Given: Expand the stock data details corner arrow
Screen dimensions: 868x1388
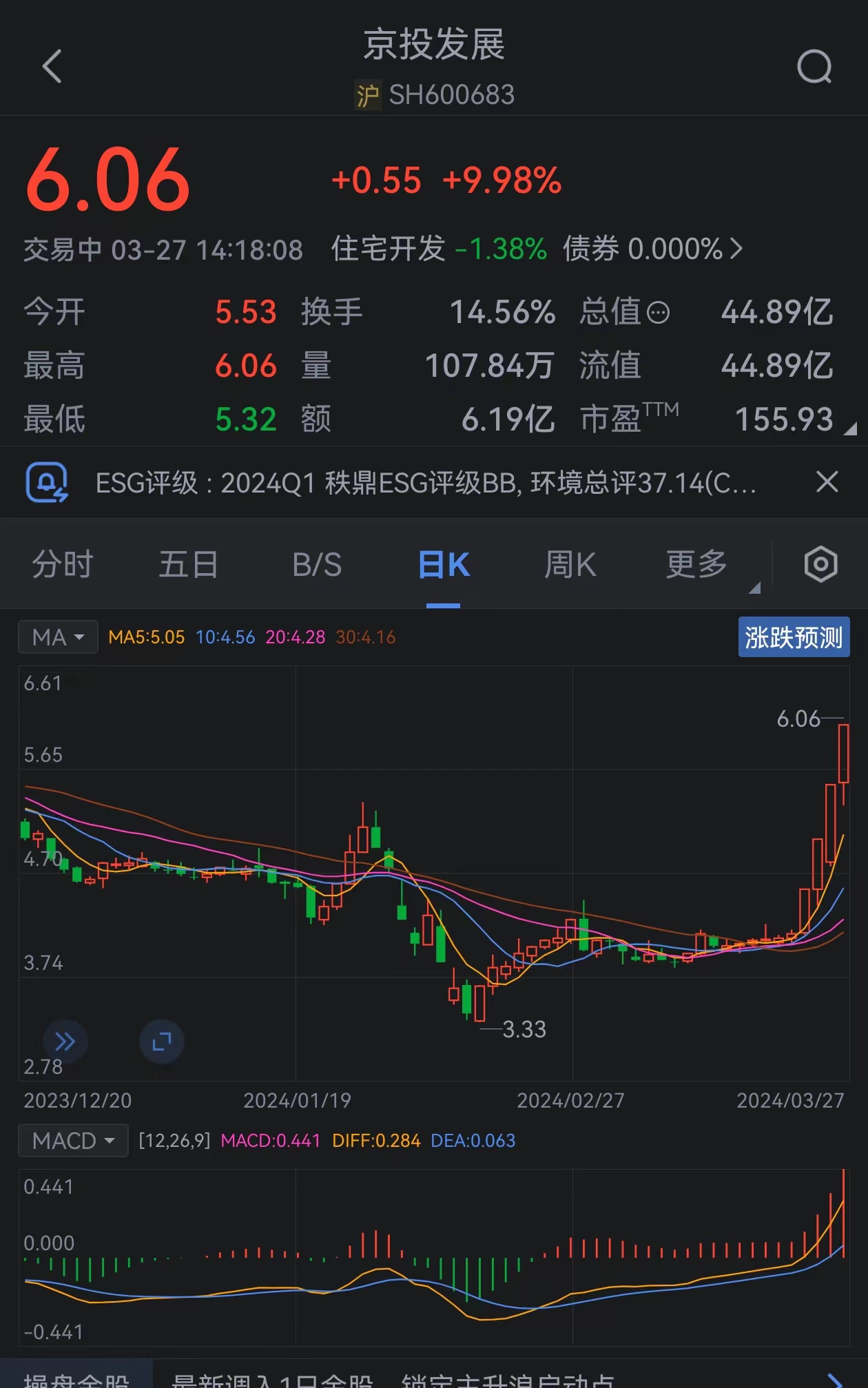Looking at the screenshot, I should (x=850, y=429).
